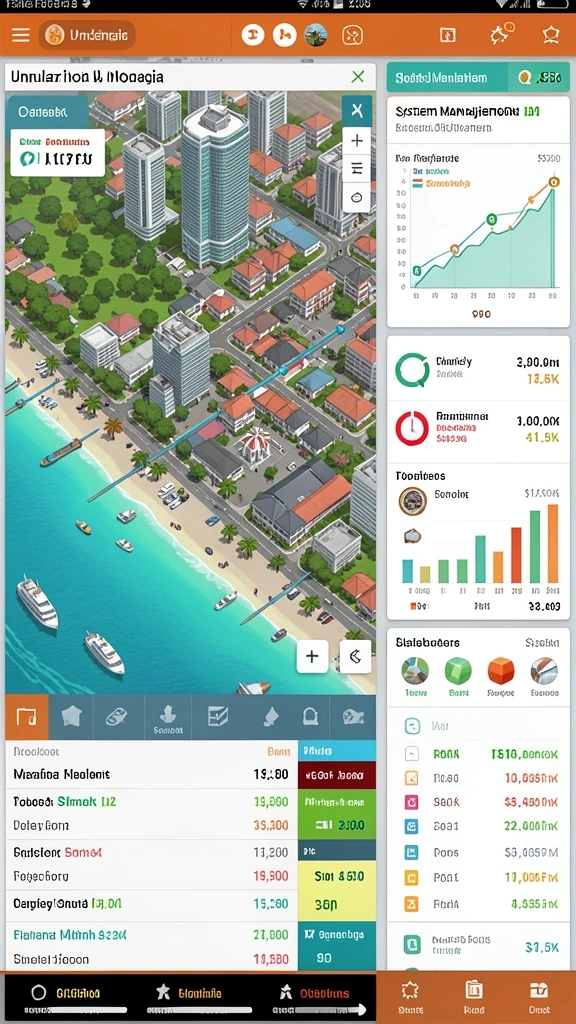
Task: Close the map panel with the green X
Action: point(358,77)
